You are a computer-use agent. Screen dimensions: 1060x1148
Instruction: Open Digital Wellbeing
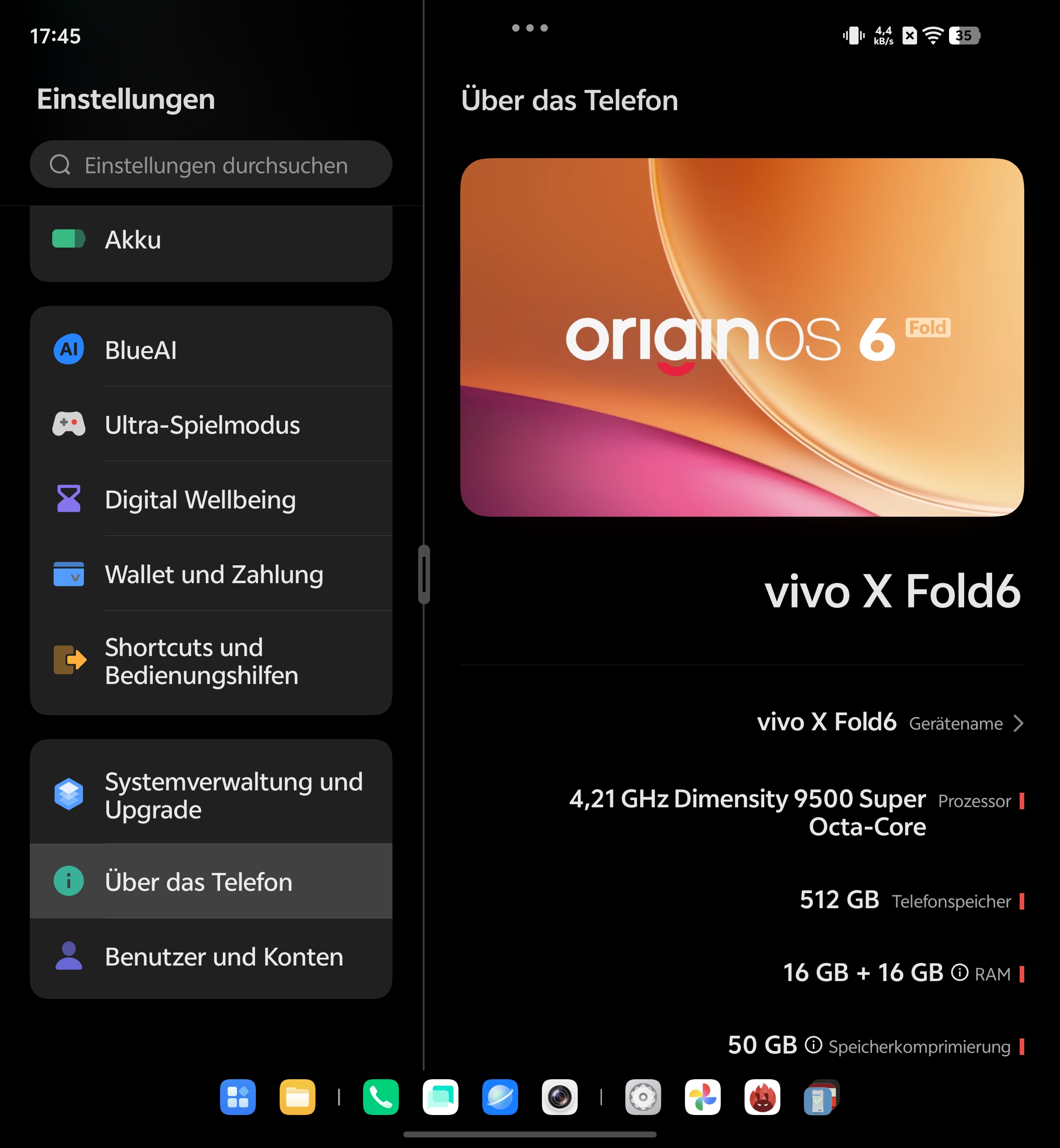pos(211,499)
